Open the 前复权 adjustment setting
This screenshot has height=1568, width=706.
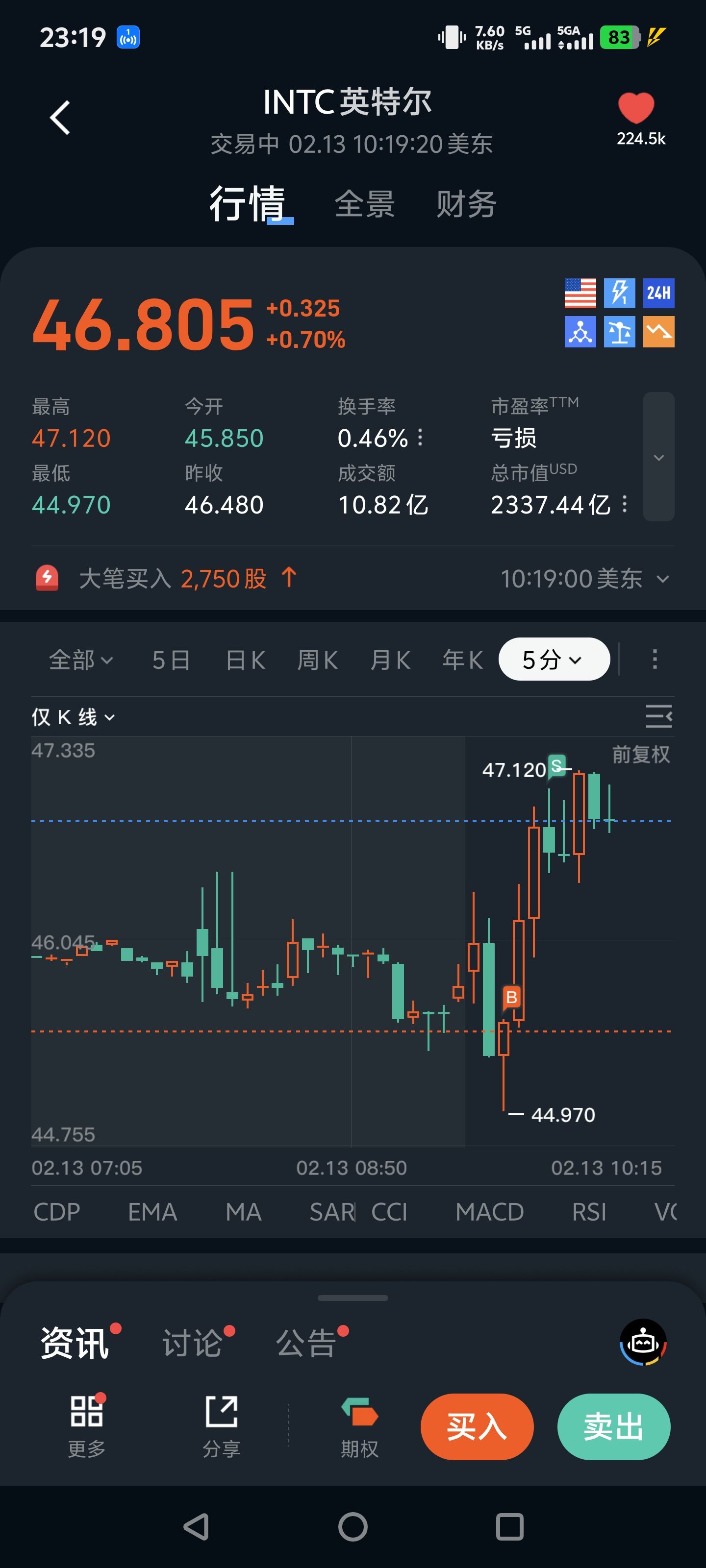pyautogui.click(x=640, y=755)
